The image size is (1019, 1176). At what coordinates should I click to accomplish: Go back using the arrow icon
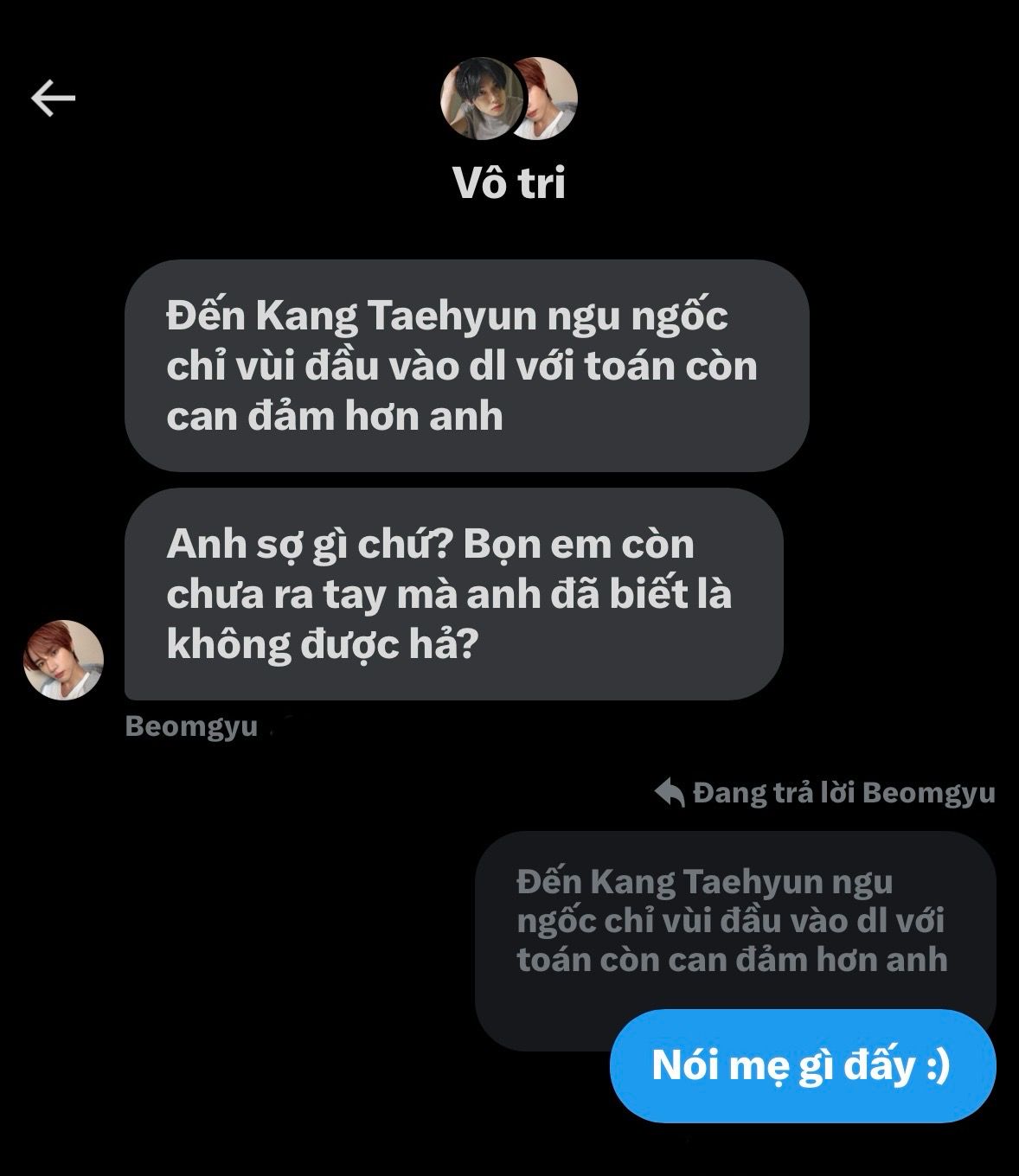pos(54,98)
